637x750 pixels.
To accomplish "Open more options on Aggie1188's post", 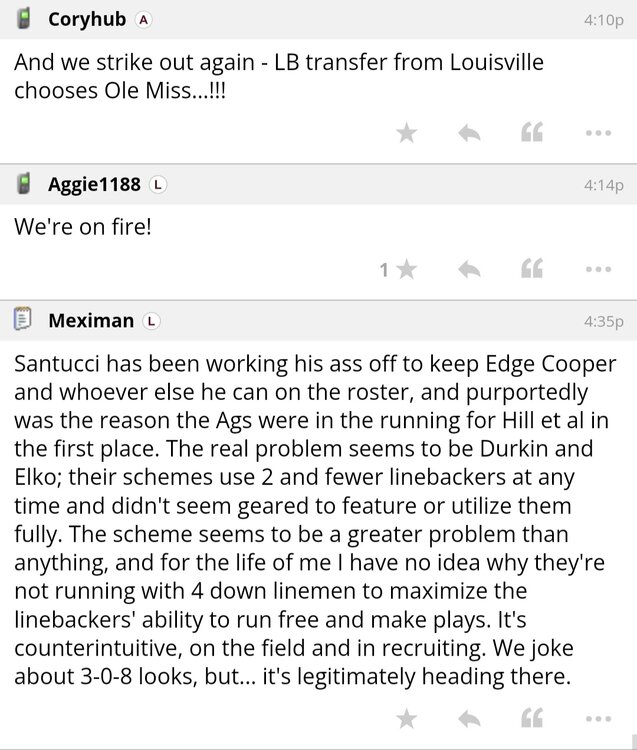I will [x=598, y=269].
